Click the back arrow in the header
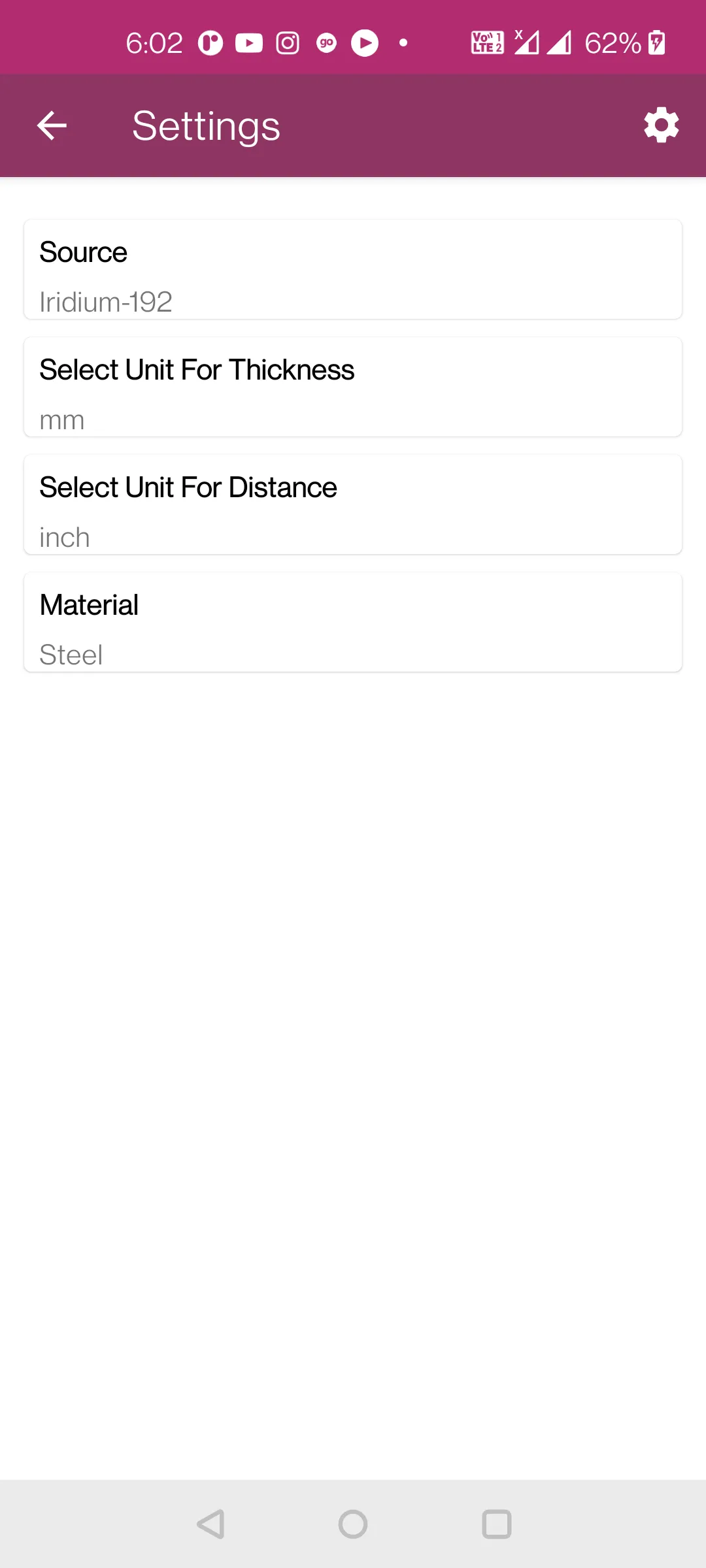 pyautogui.click(x=51, y=125)
